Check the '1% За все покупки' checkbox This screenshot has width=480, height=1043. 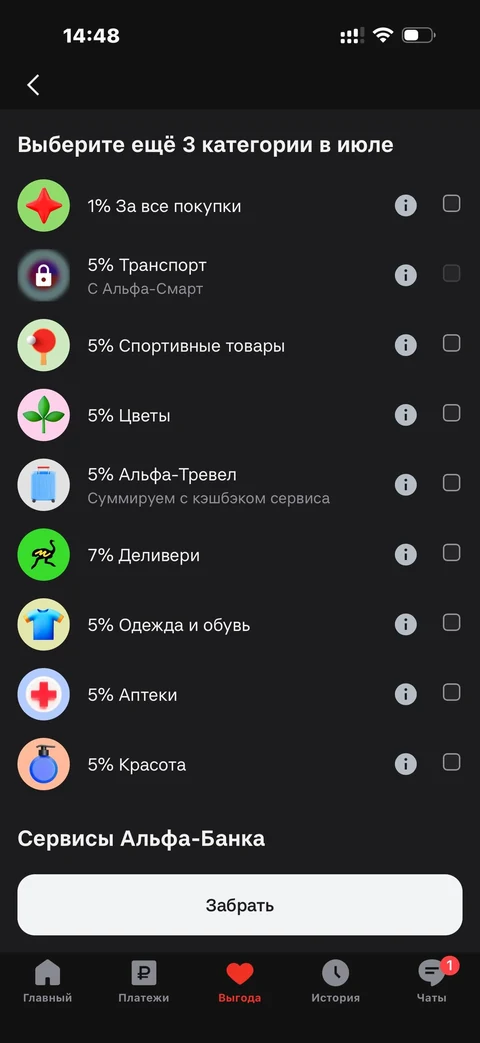pyautogui.click(x=451, y=204)
